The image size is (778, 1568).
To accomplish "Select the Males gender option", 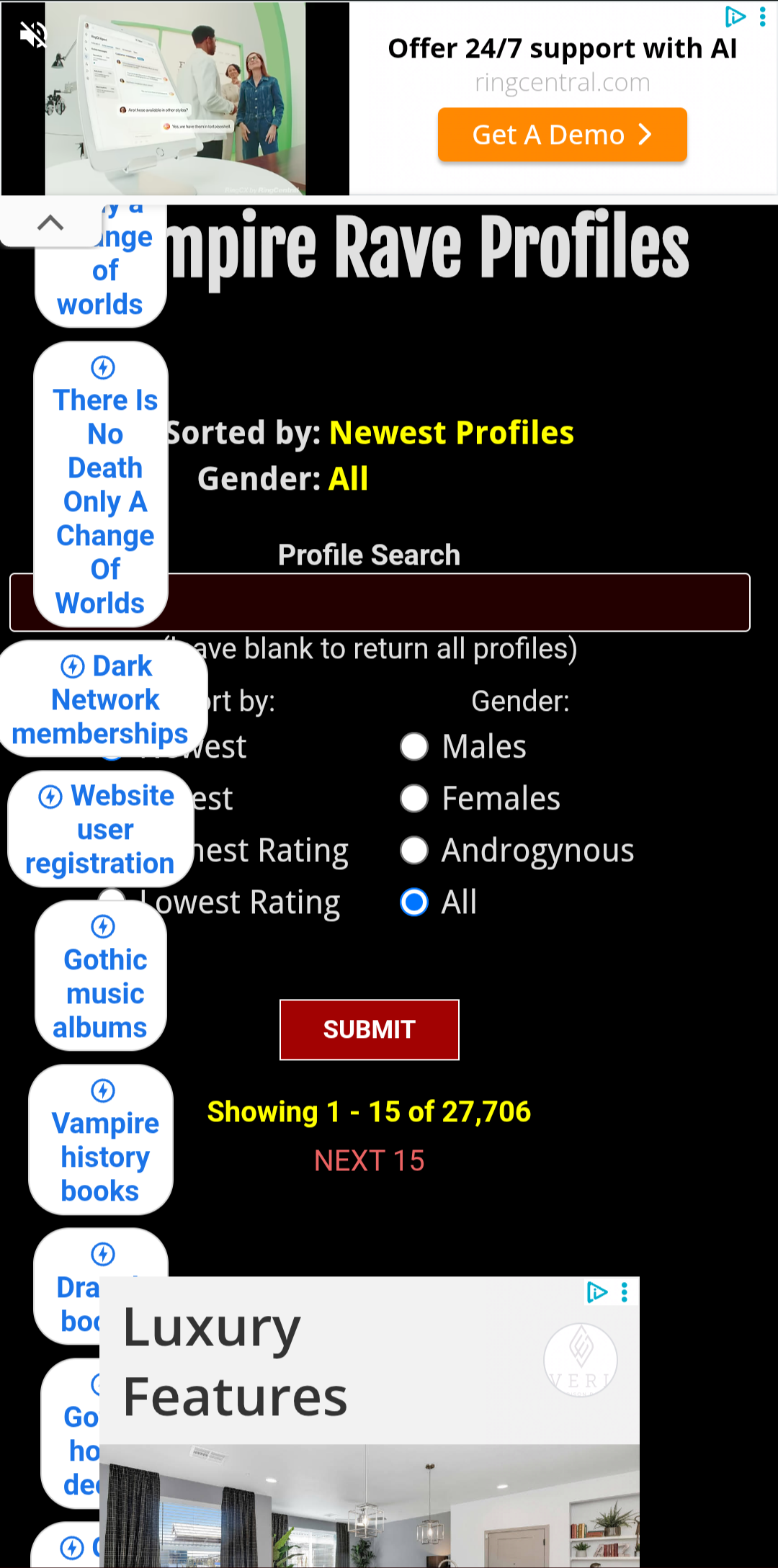I will click(x=414, y=747).
